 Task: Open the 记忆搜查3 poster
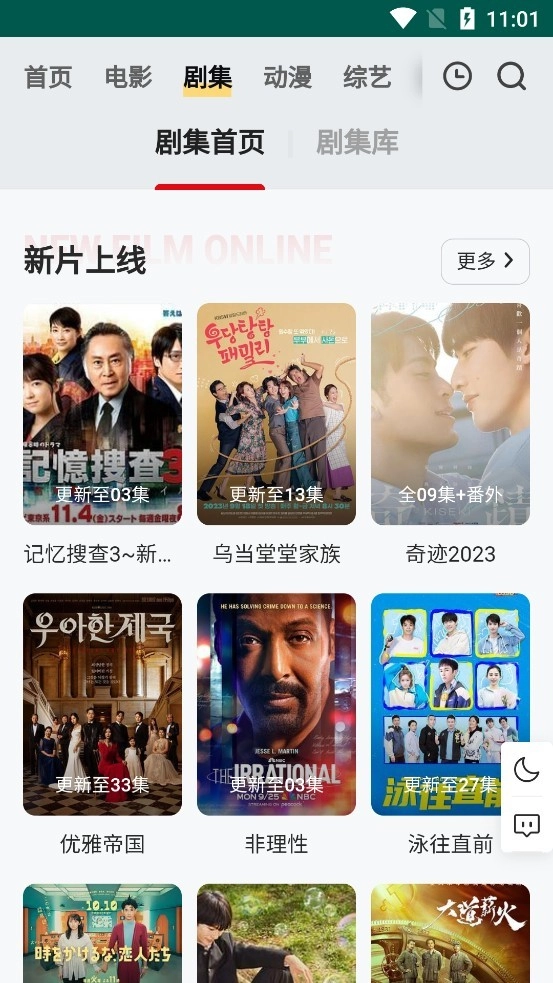click(x=103, y=414)
